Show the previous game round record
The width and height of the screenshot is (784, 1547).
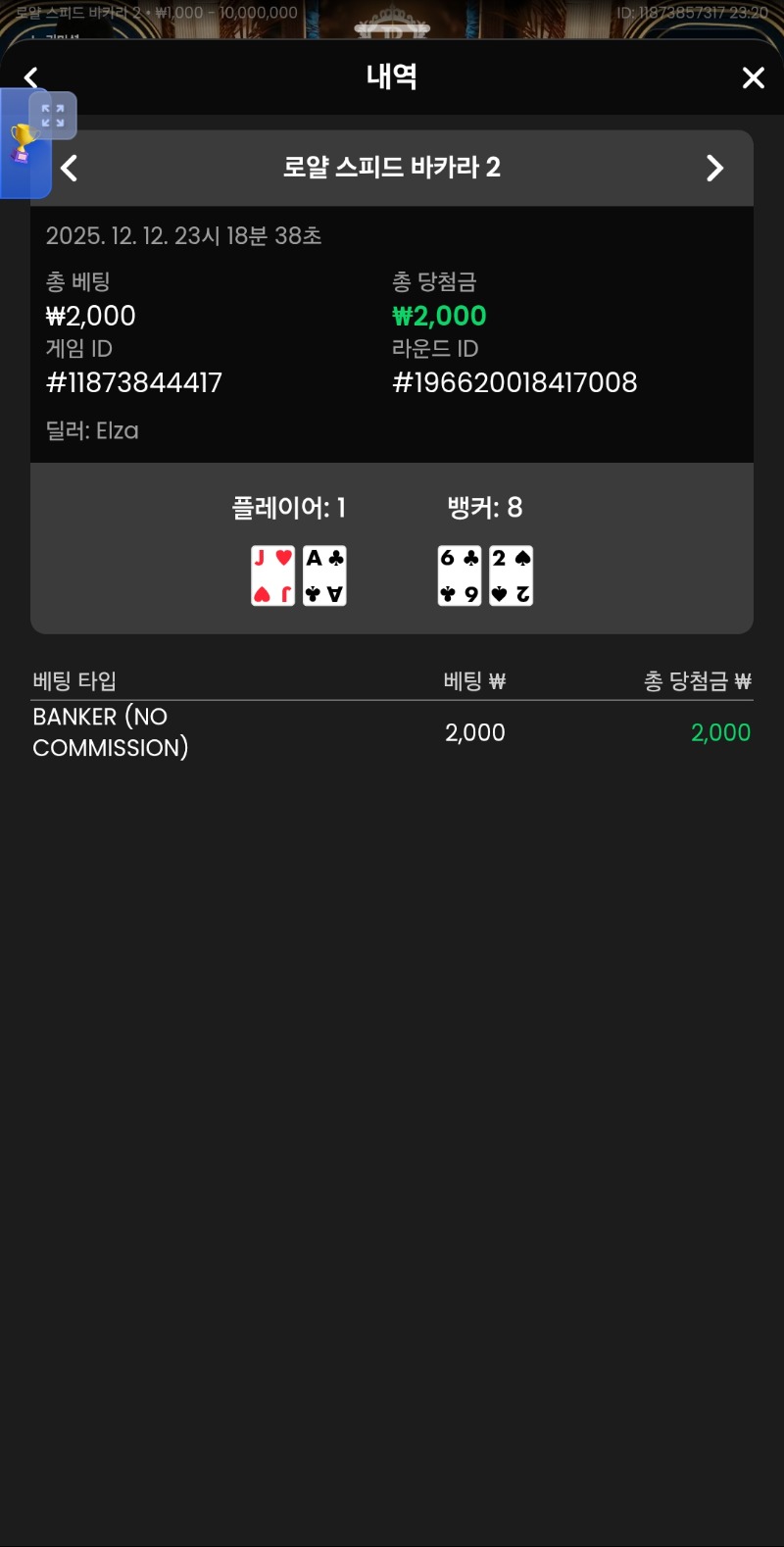(x=70, y=169)
